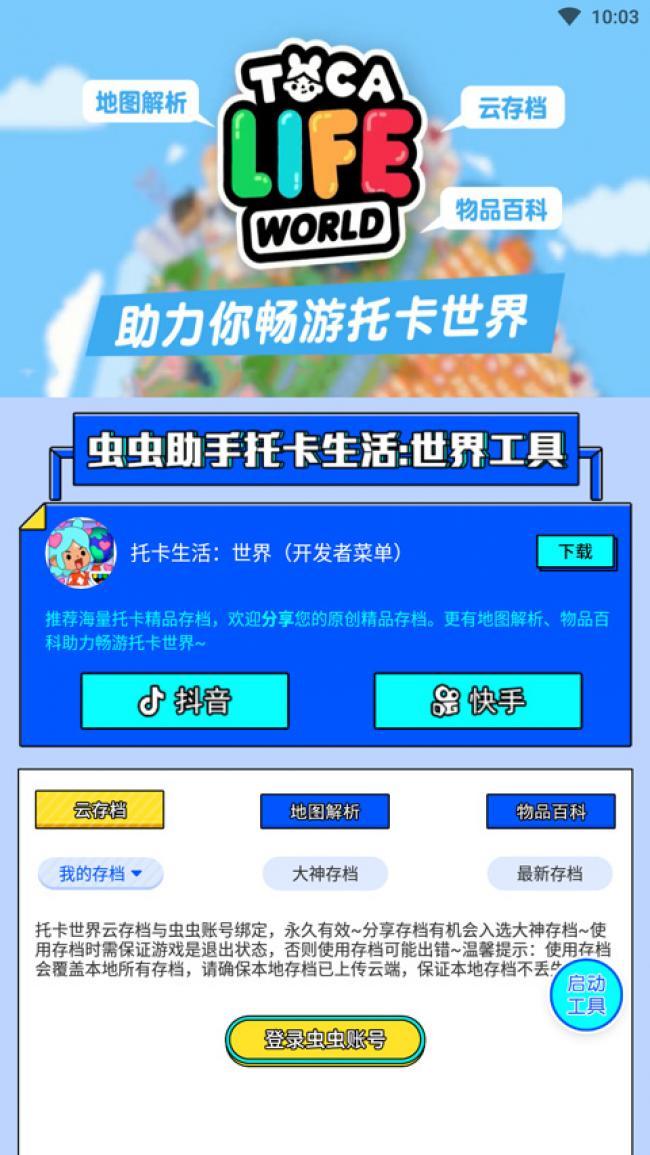Open the 快手 button
The width and height of the screenshot is (650, 1155).
click(x=477, y=701)
